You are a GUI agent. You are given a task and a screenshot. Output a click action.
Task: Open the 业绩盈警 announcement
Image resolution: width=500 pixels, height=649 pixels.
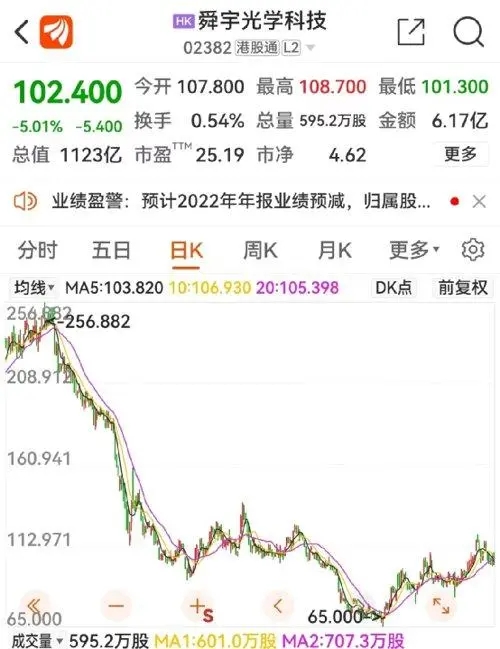[241, 202]
